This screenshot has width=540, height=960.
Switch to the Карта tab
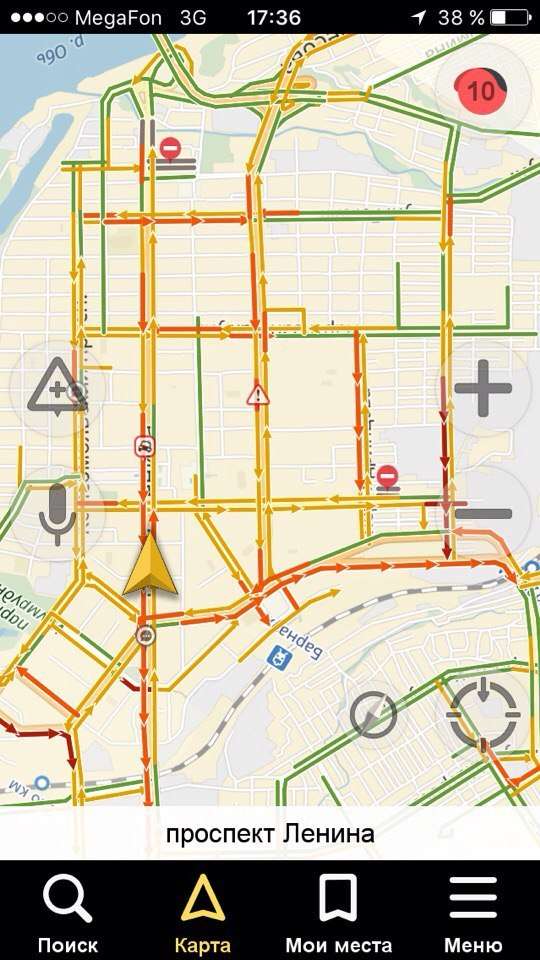pos(202,910)
